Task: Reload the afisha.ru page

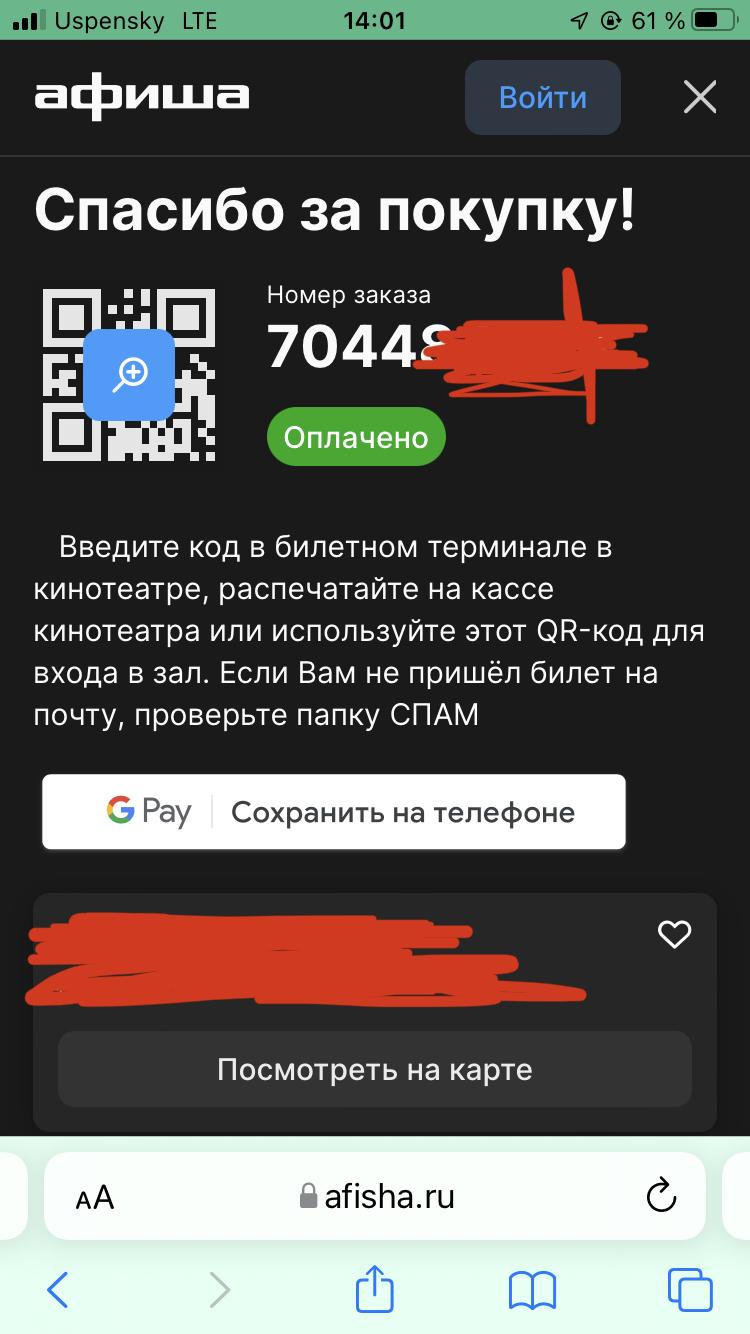Action: [x=661, y=1195]
